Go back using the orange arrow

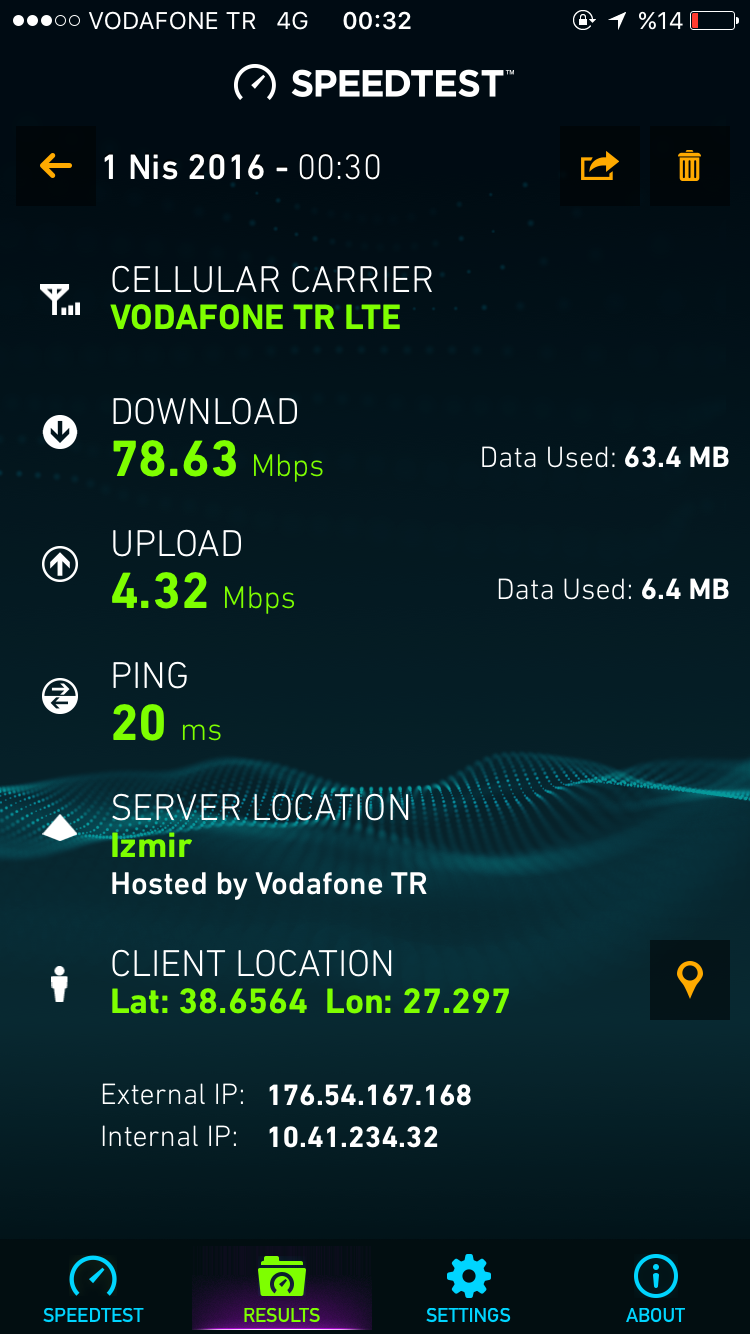pos(56,166)
